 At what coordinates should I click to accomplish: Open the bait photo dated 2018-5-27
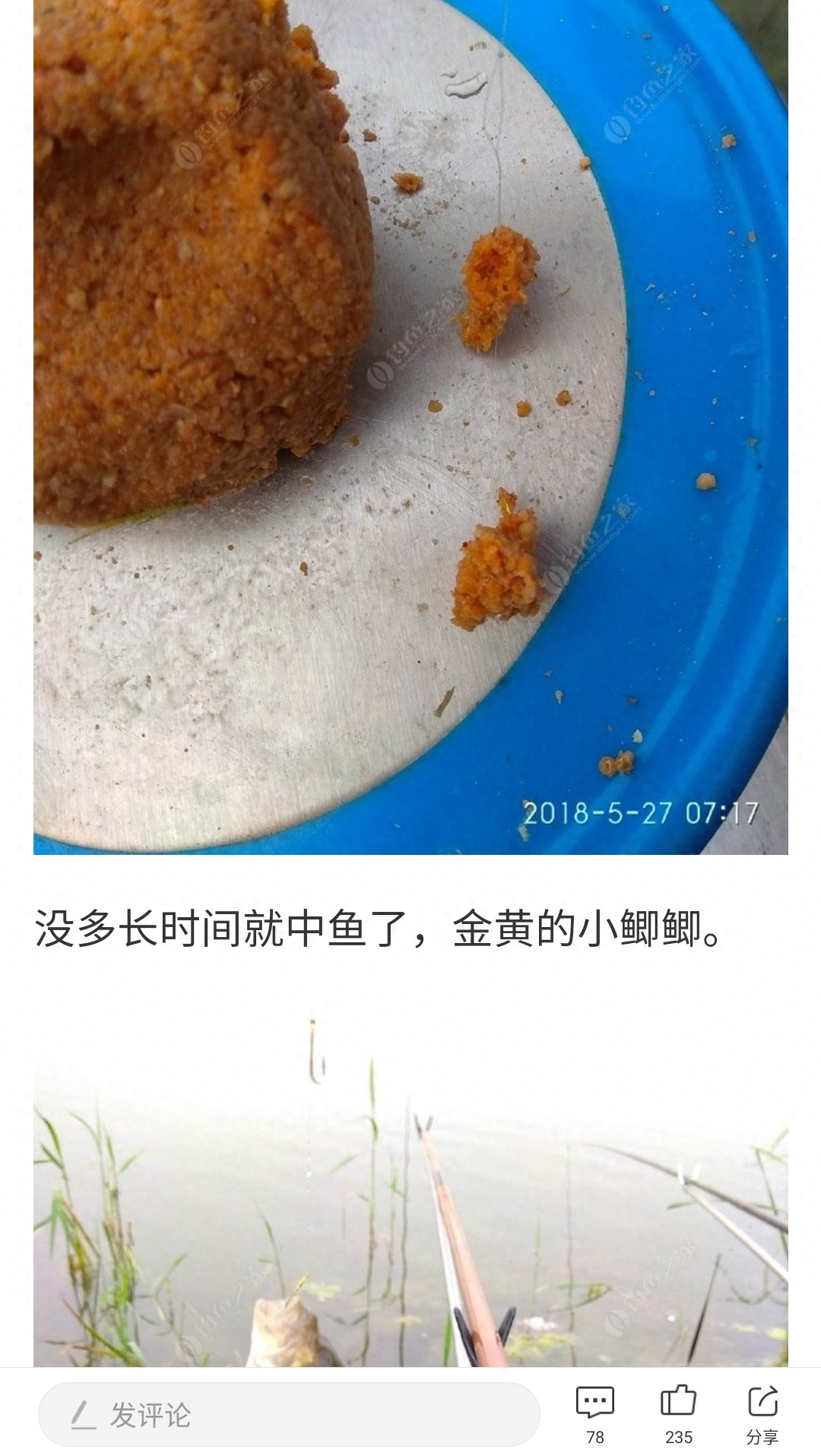pyautogui.click(x=410, y=426)
